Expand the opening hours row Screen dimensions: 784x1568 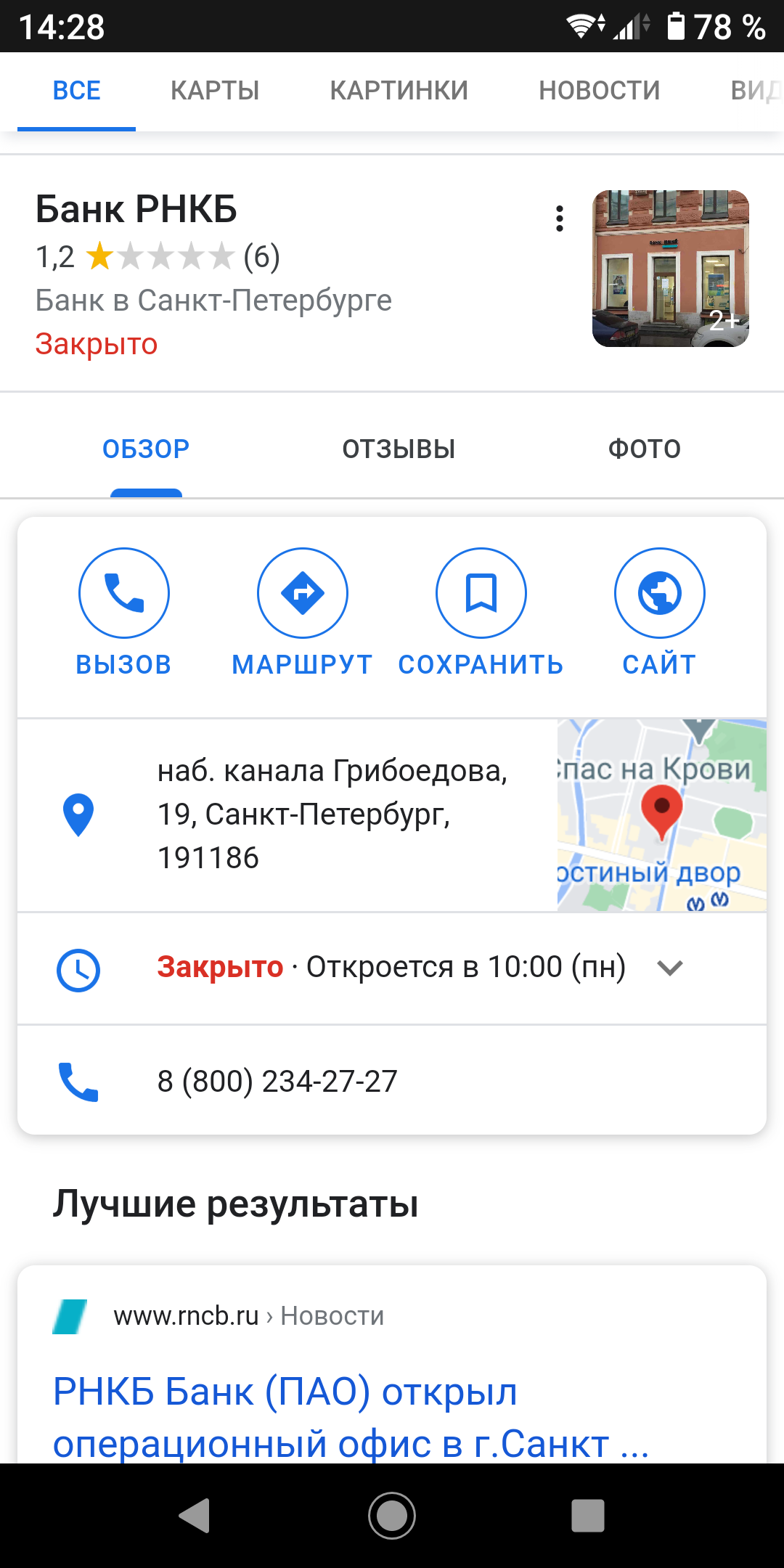pyautogui.click(x=392, y=968)
